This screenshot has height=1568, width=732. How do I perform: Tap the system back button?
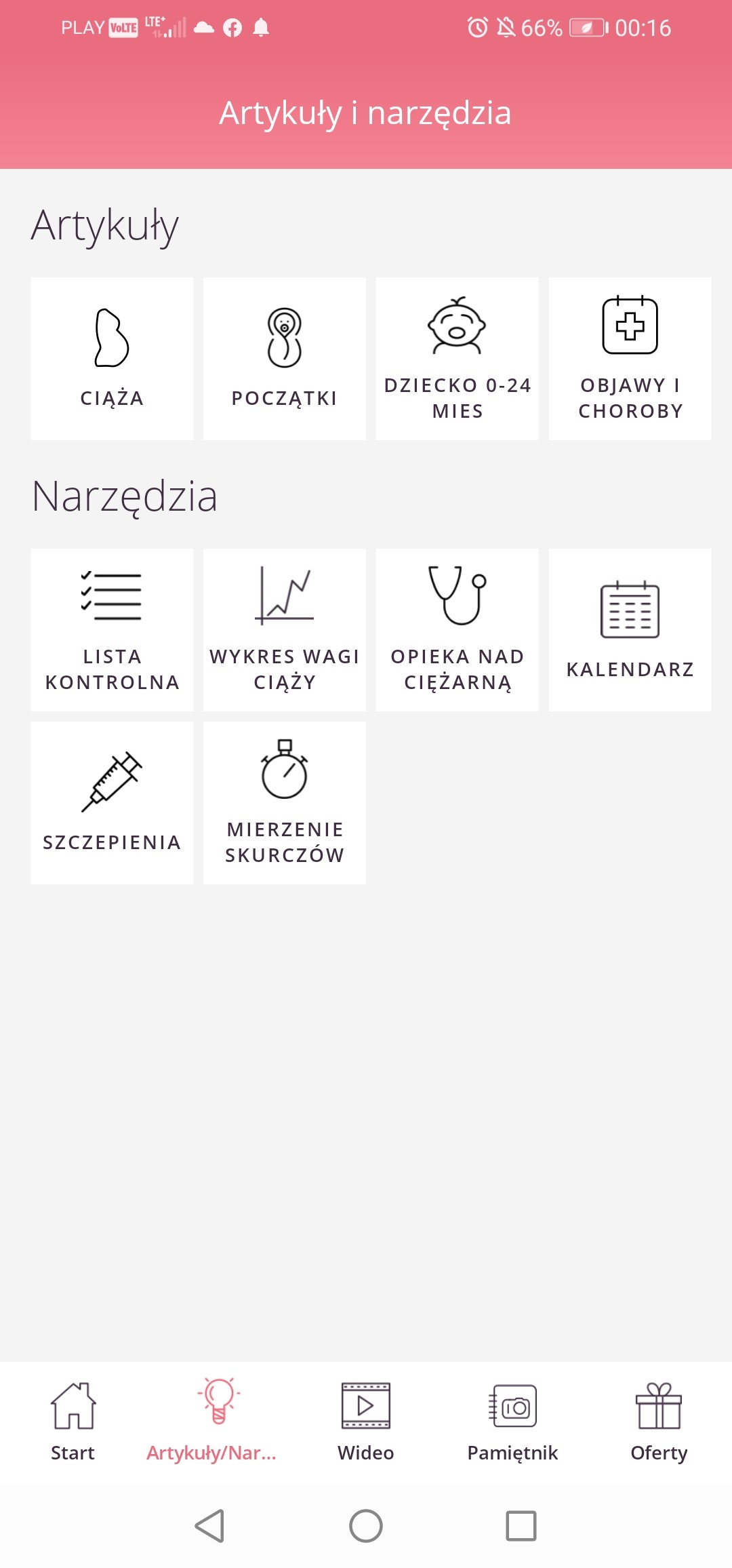[210, 1526]
